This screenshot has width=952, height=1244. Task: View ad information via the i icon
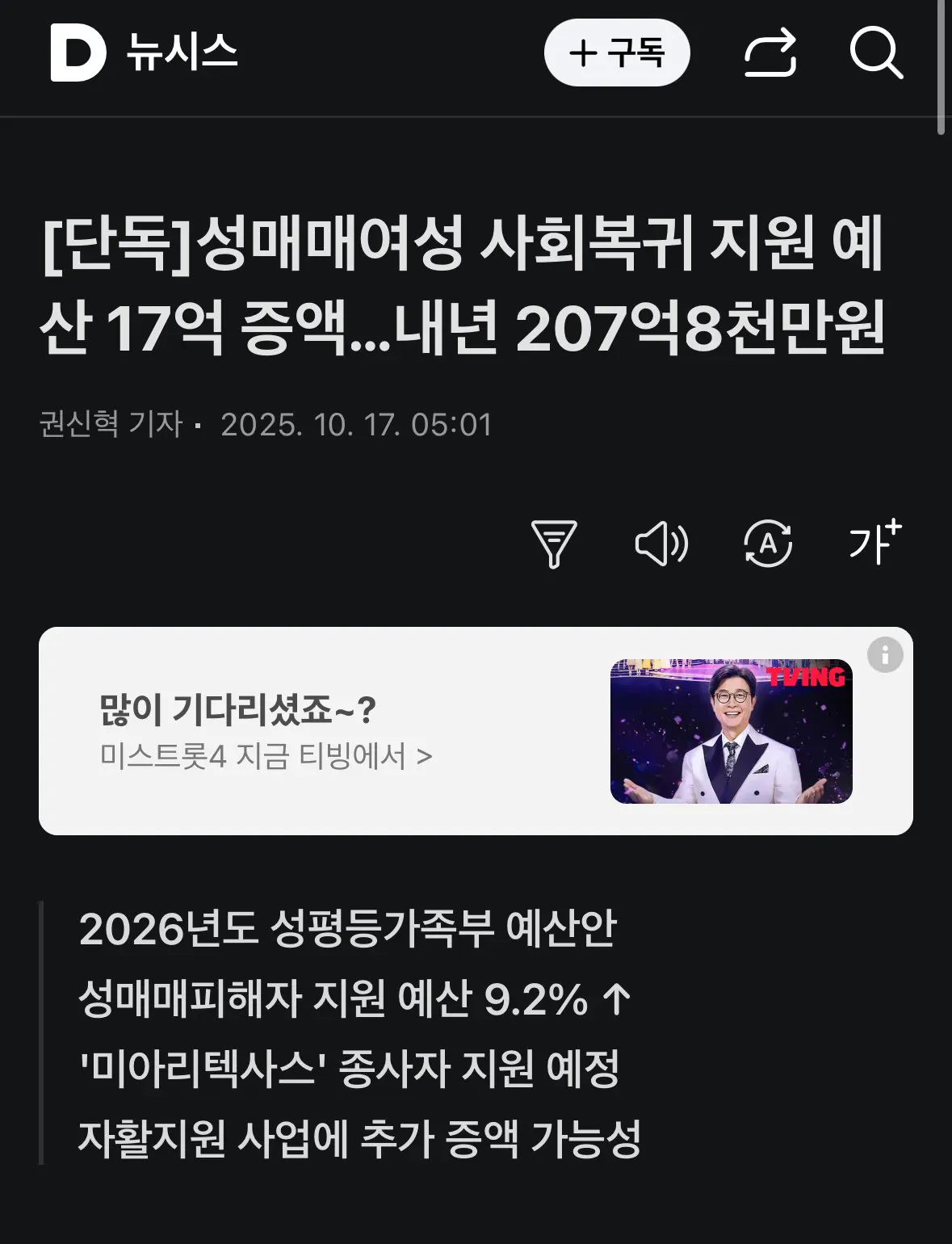click(886, 655)
